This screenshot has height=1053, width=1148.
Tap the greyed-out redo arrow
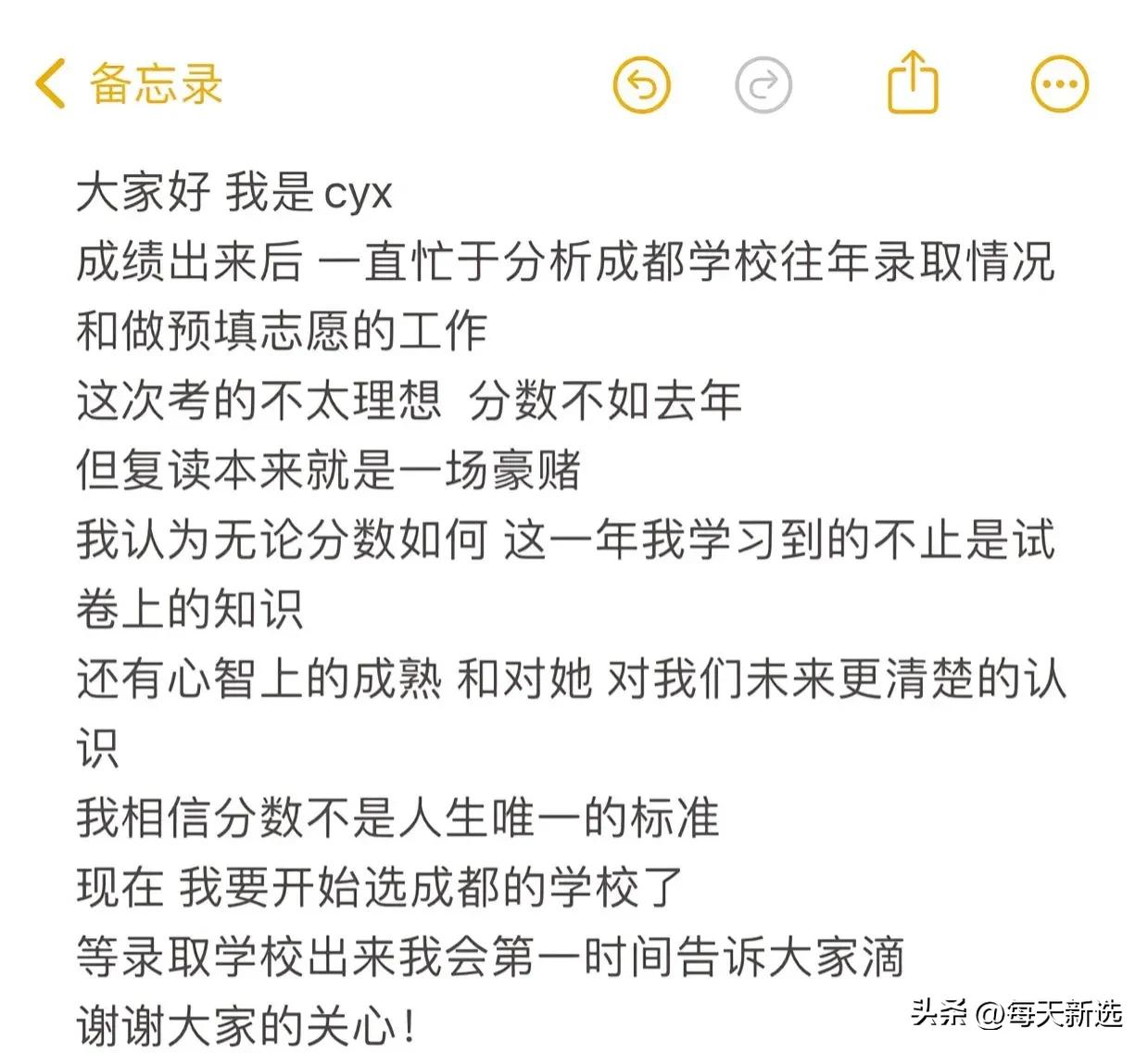tap(763, 85)
